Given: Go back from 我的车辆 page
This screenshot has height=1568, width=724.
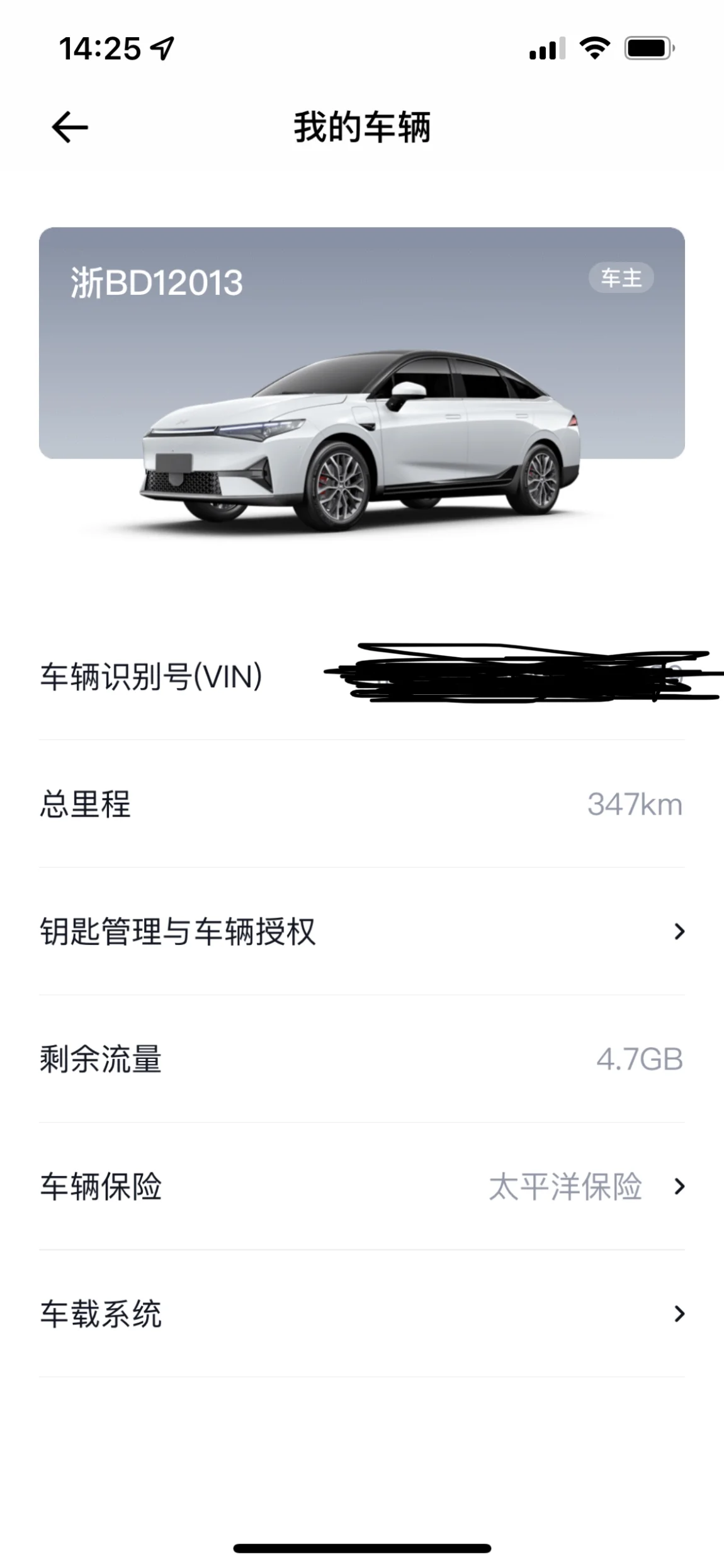Looking at the screenshot, I should 69,128.
